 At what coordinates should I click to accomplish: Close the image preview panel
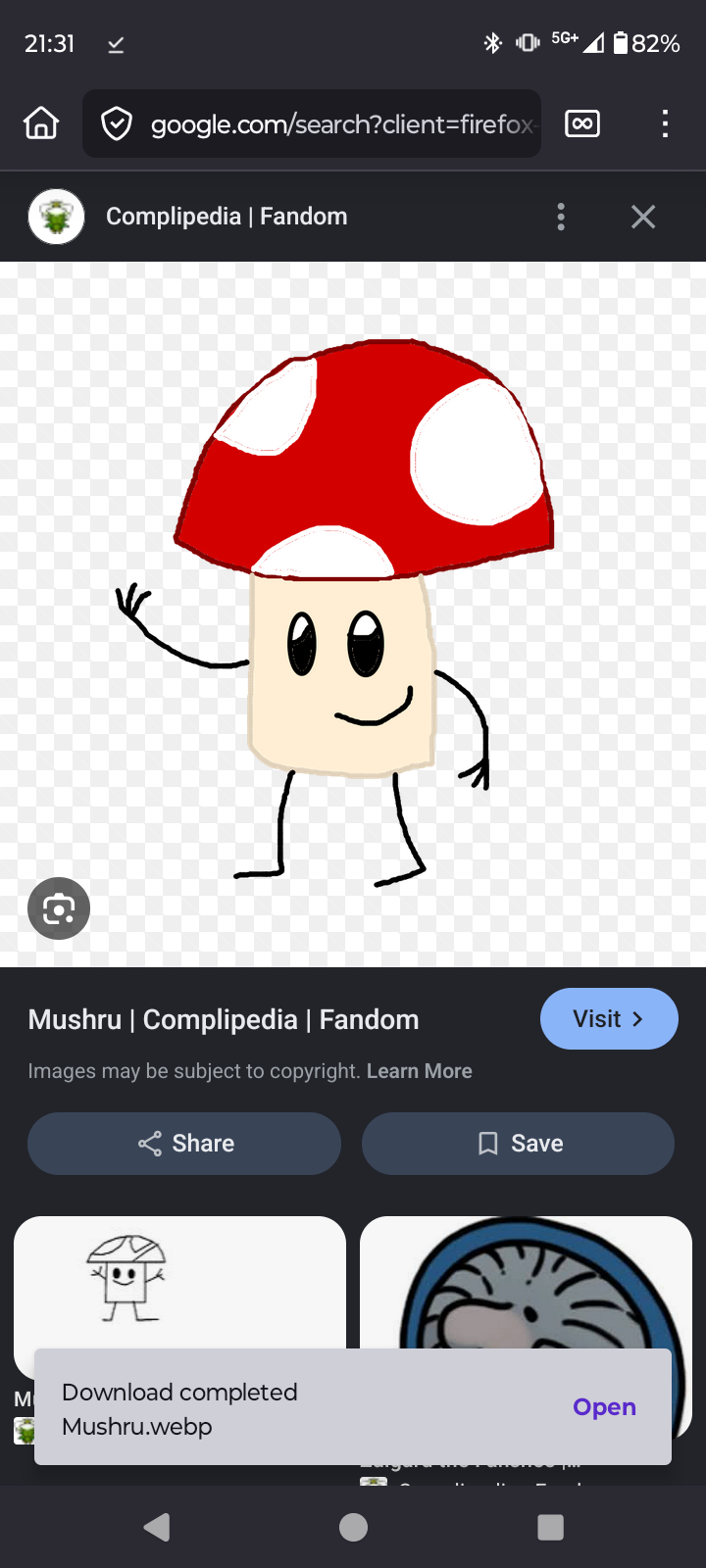[643, 217]
